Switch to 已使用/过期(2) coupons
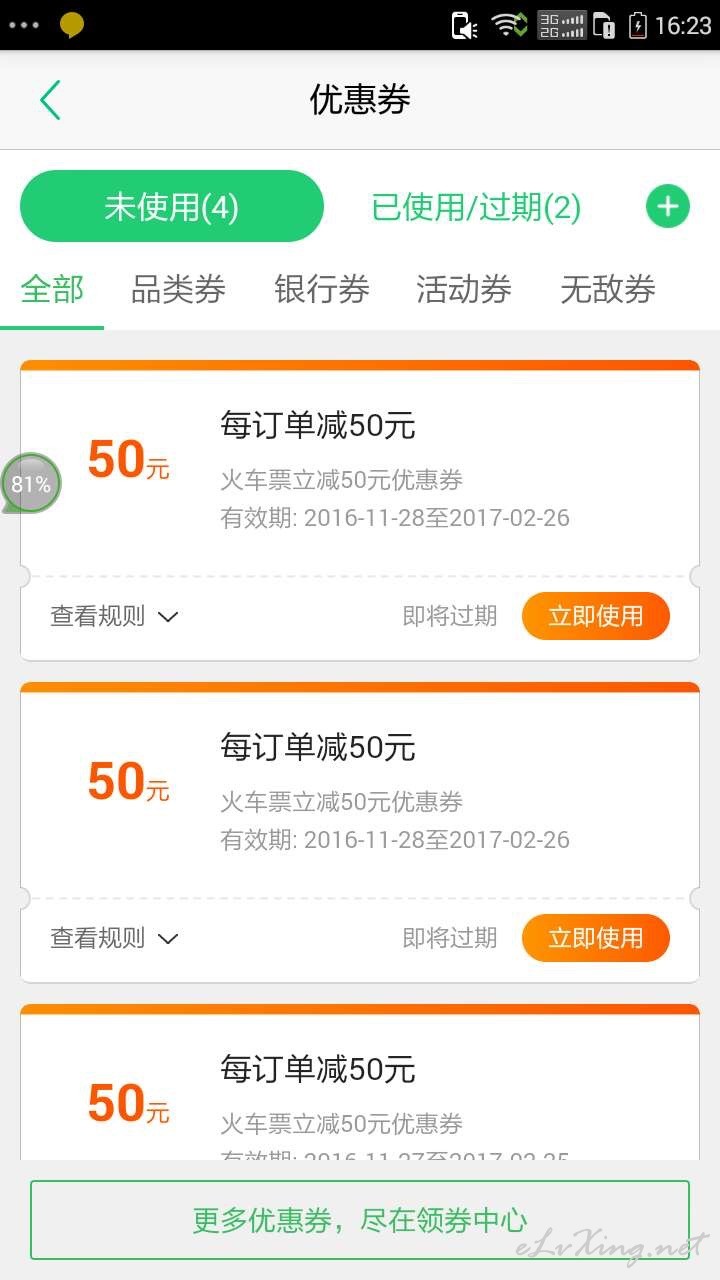This screenshot has height=1280, width=720. [476, 207]
